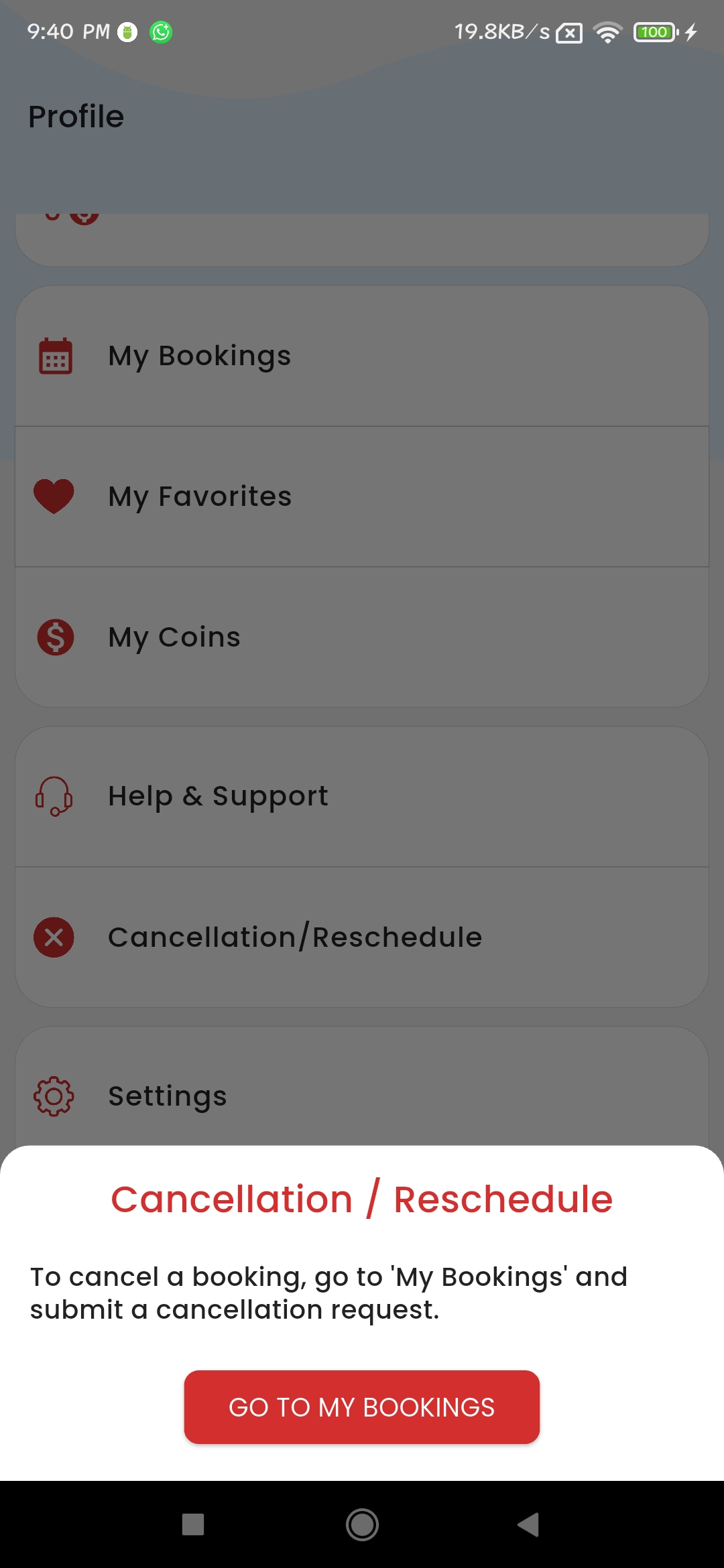View My Coins balance
The image size is (724, 1568).
361,637
